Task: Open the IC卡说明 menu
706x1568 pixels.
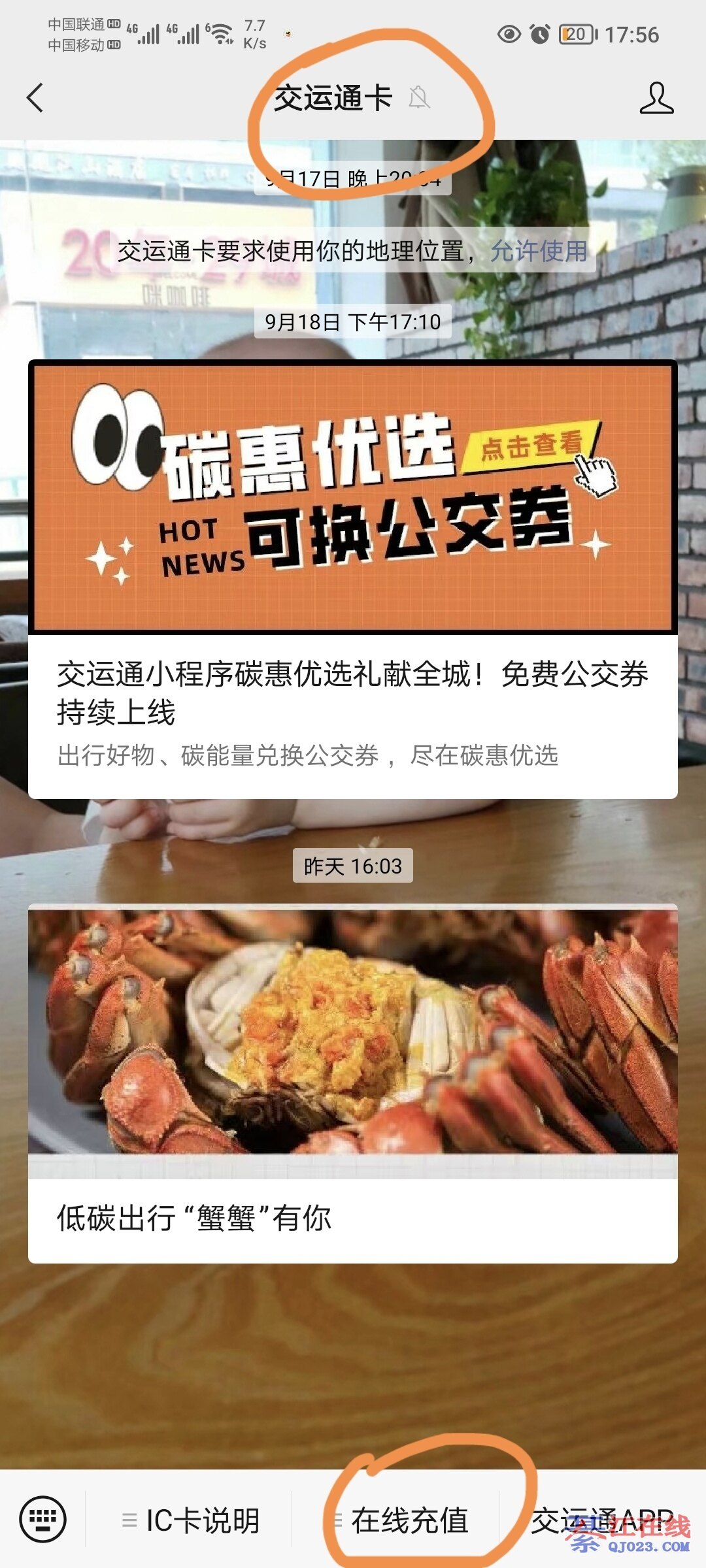Action: [191, 1521]
